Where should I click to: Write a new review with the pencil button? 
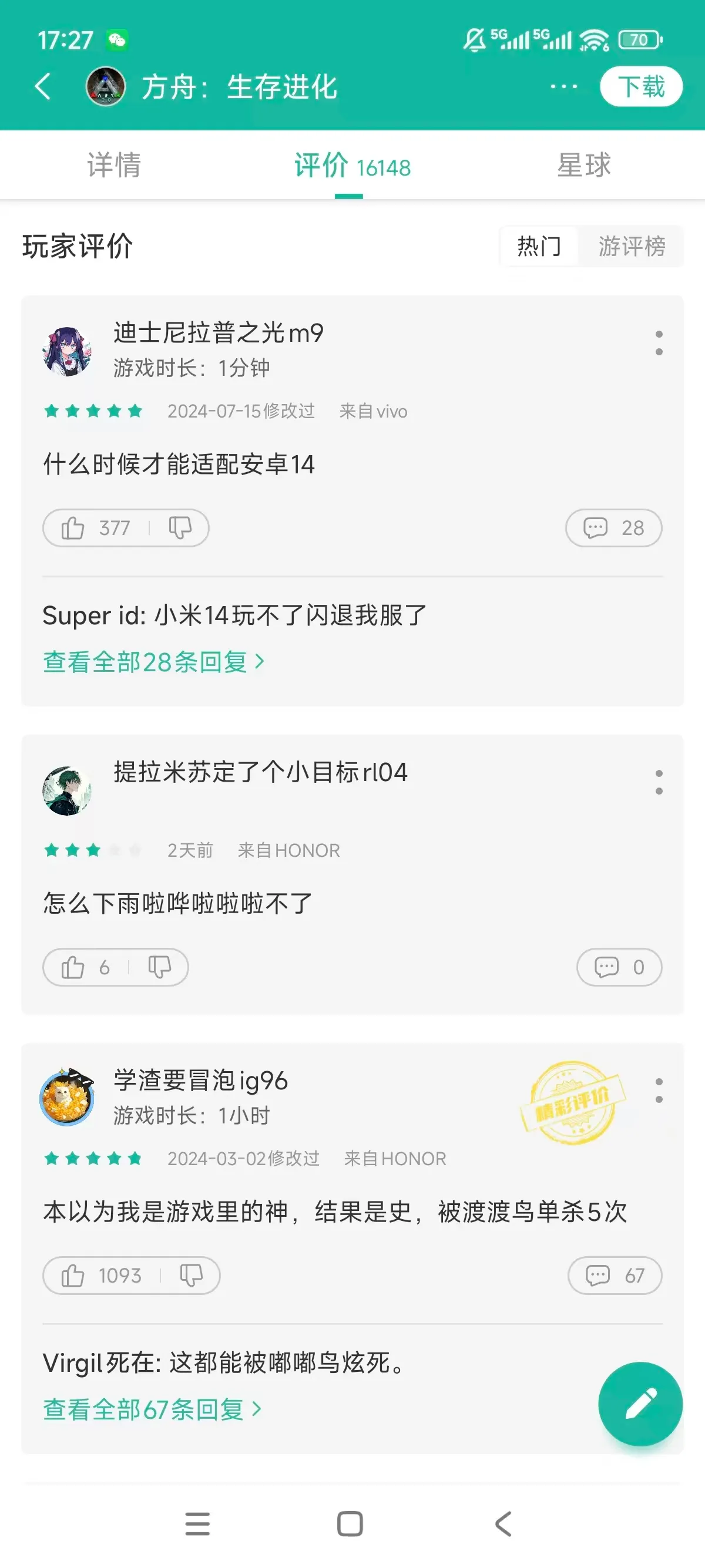[640, 1403]
